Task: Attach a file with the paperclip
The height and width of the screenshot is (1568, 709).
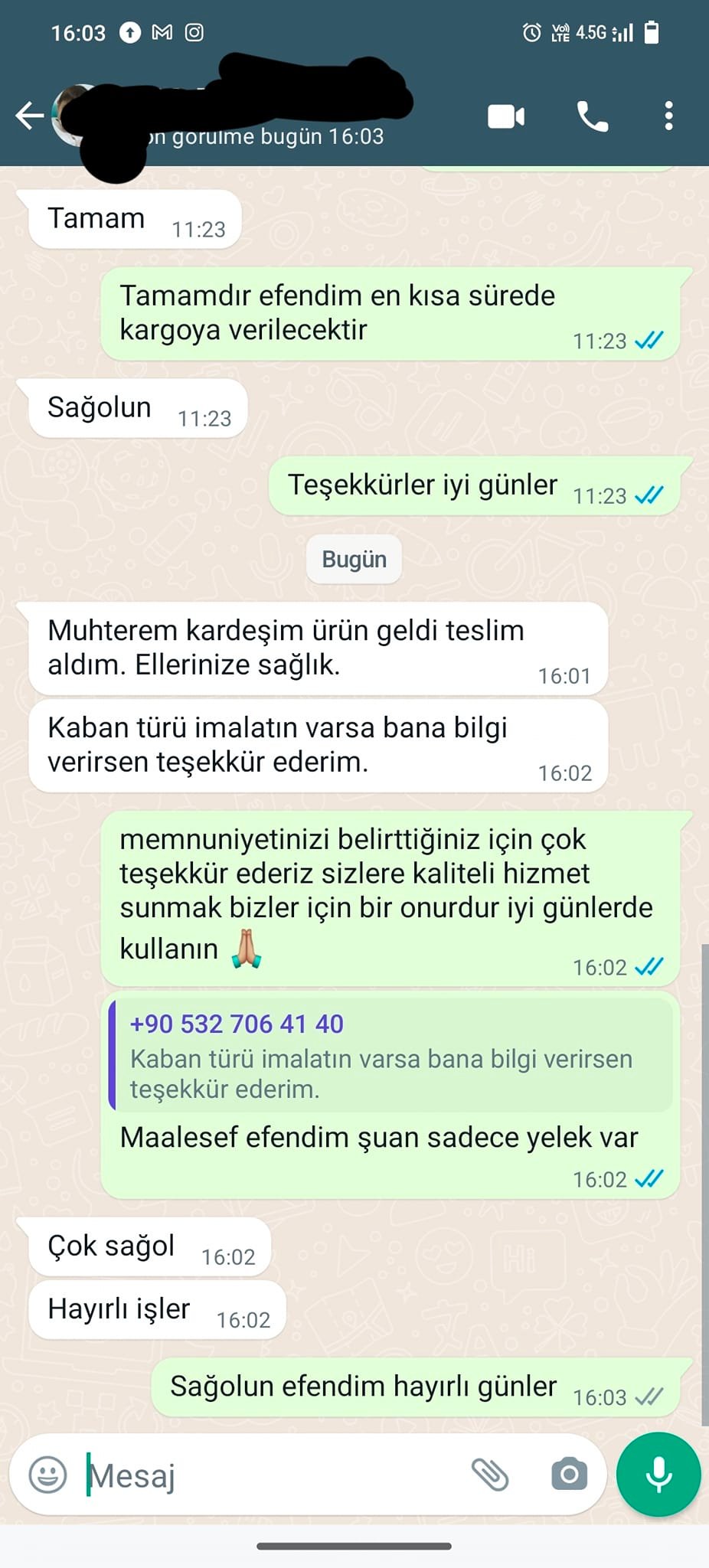Action: coord(489,1474)
